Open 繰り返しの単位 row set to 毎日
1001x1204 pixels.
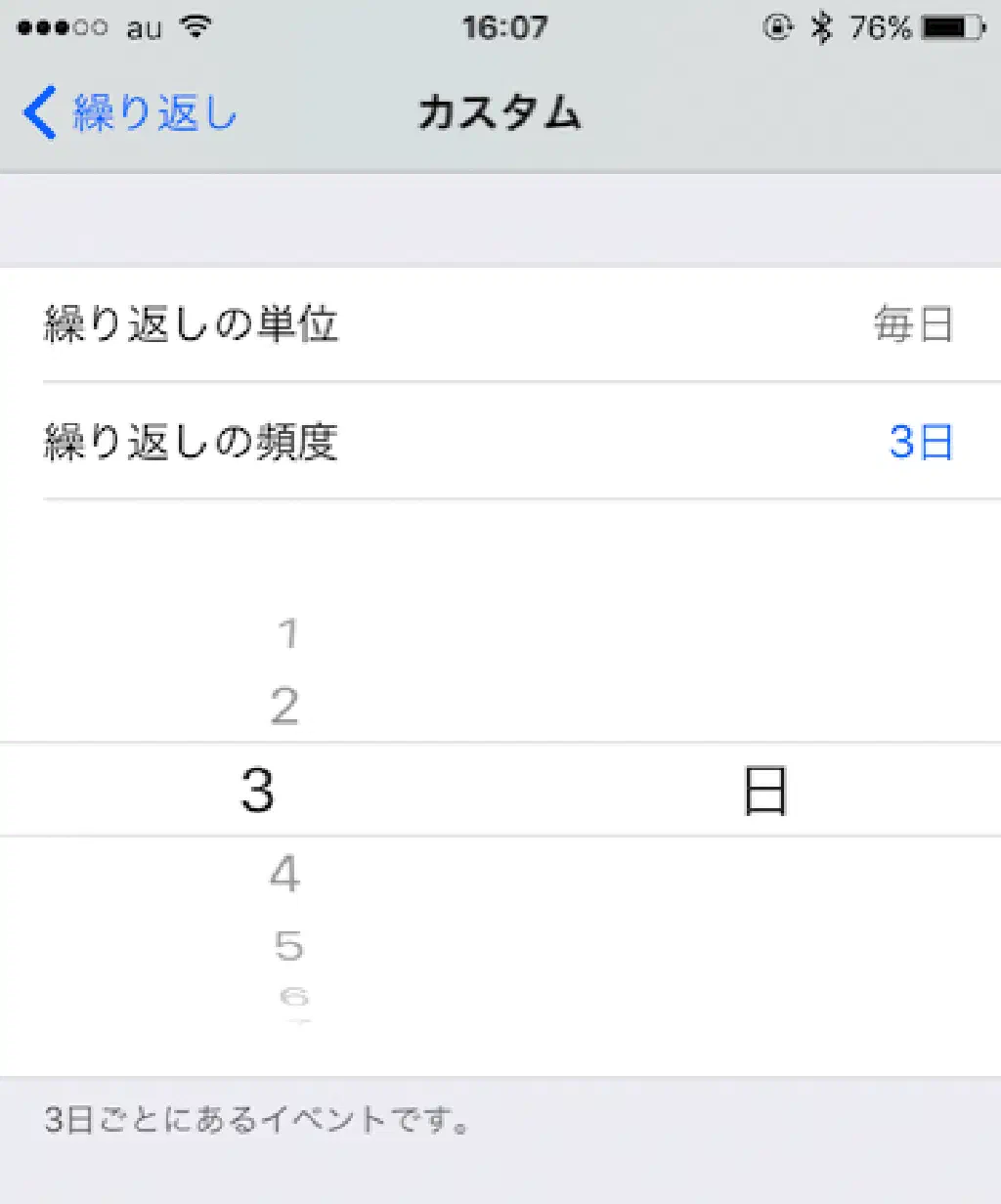pos(499,324)
